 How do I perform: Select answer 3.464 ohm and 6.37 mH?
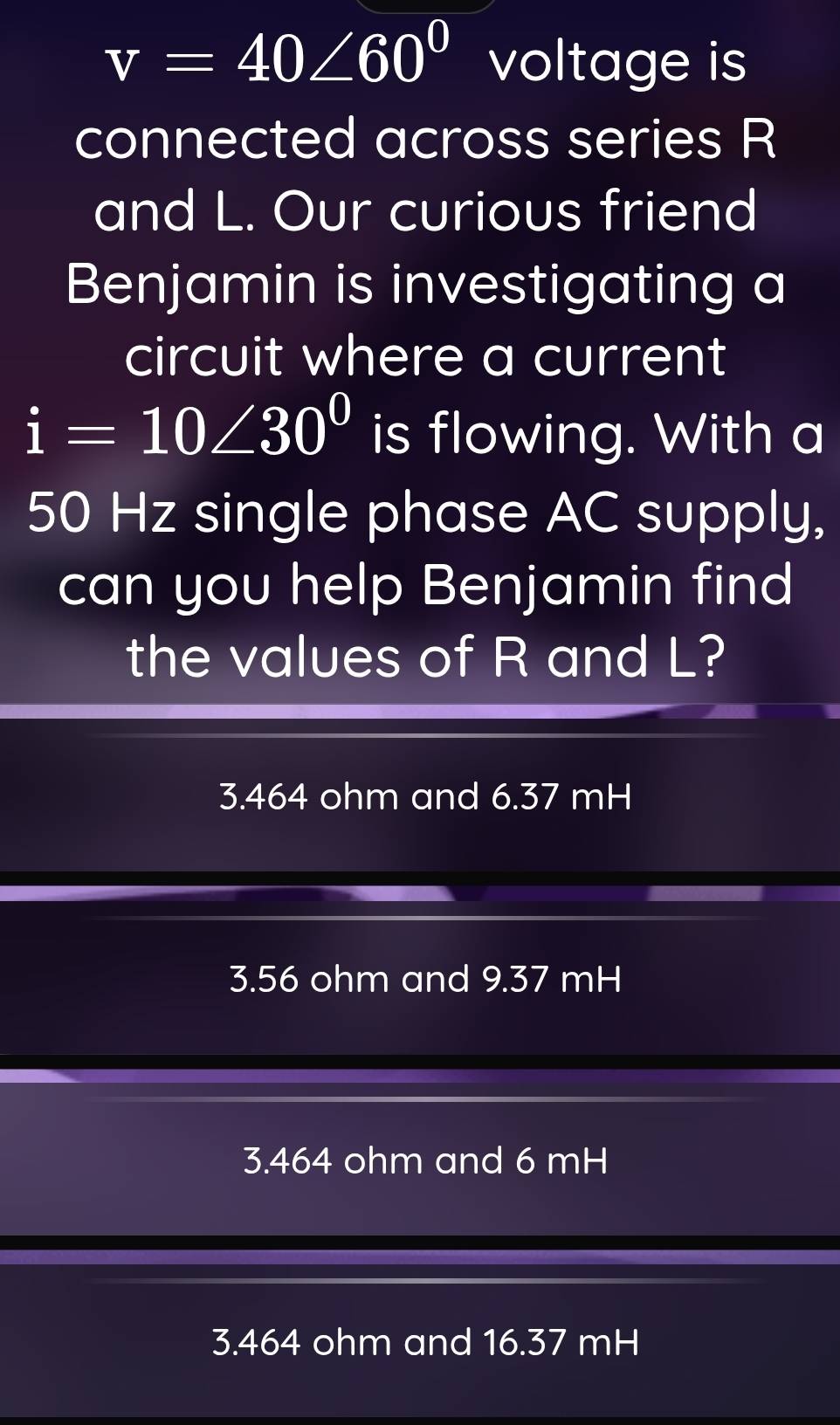[x=424, y=796]
